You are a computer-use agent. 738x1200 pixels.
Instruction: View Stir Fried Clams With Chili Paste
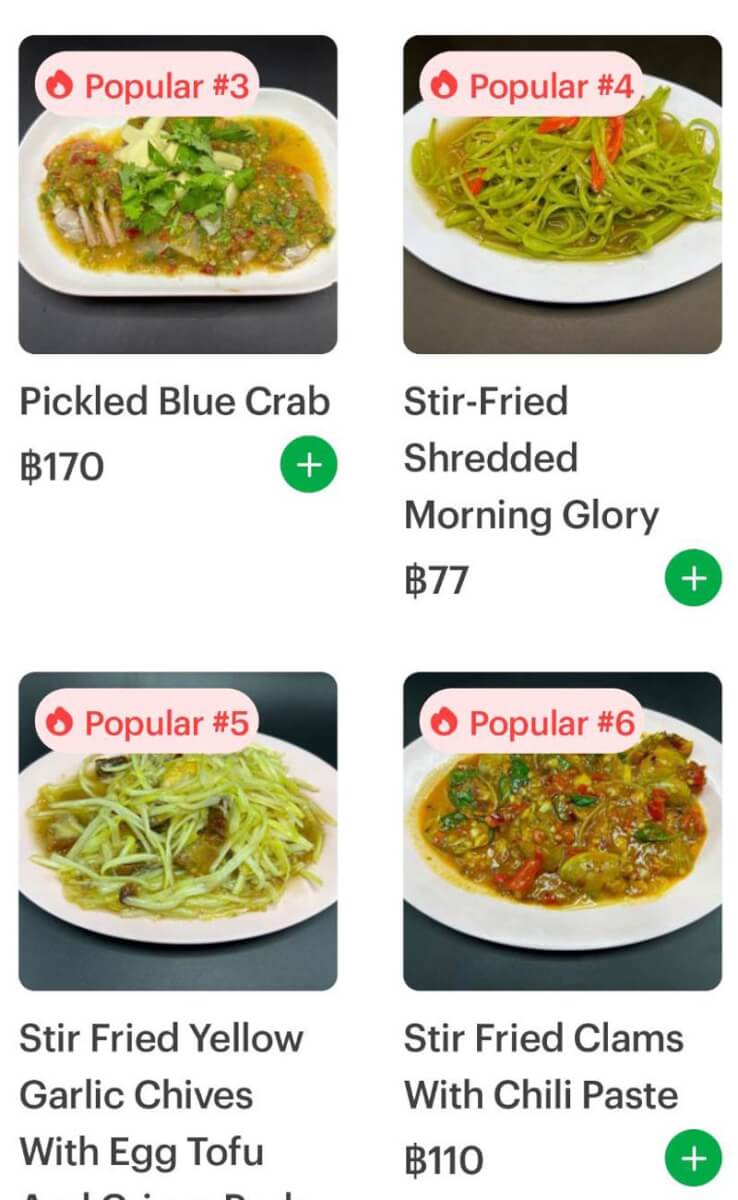pos(542,1066)
